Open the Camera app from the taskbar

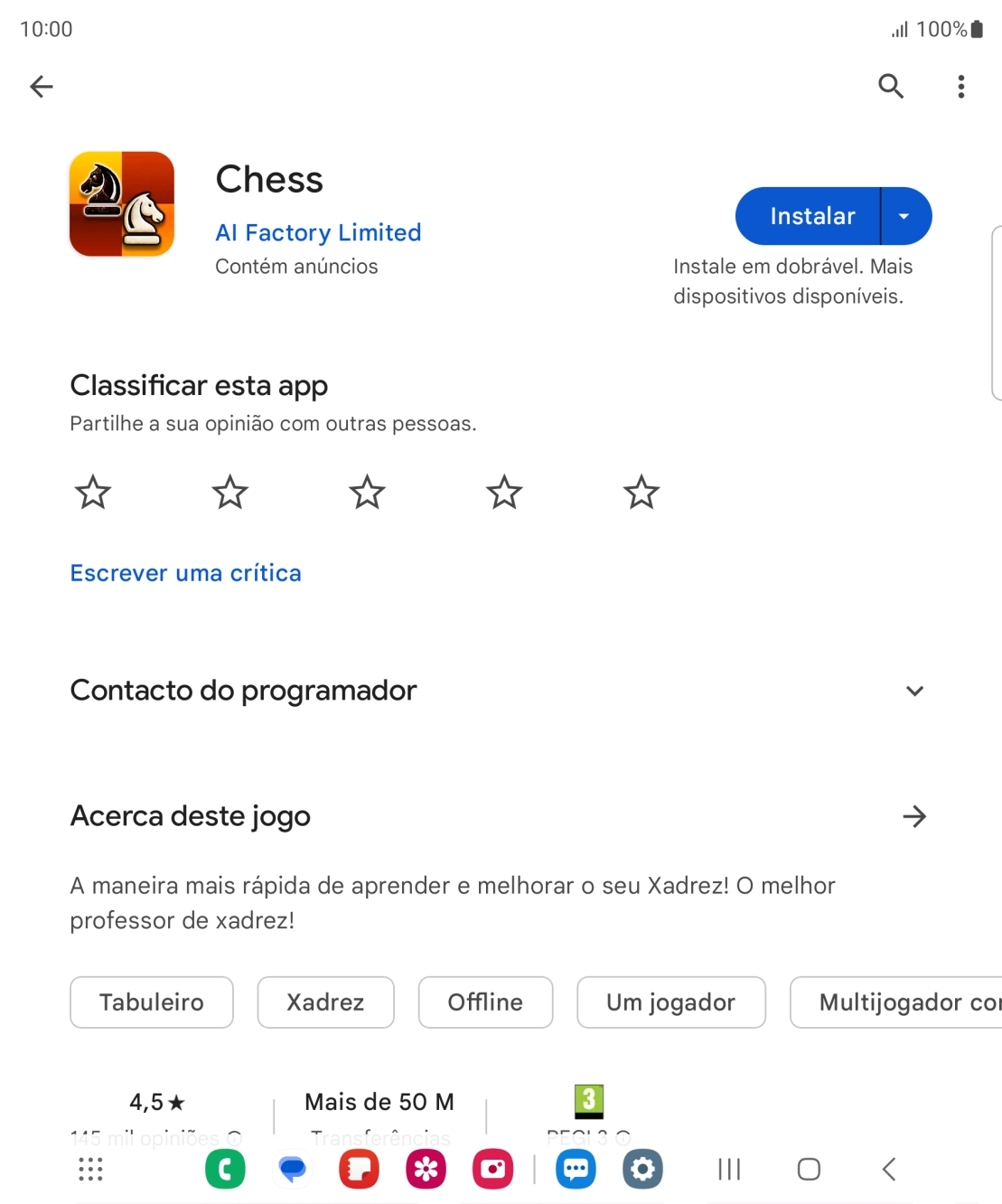coord(493,1168)
